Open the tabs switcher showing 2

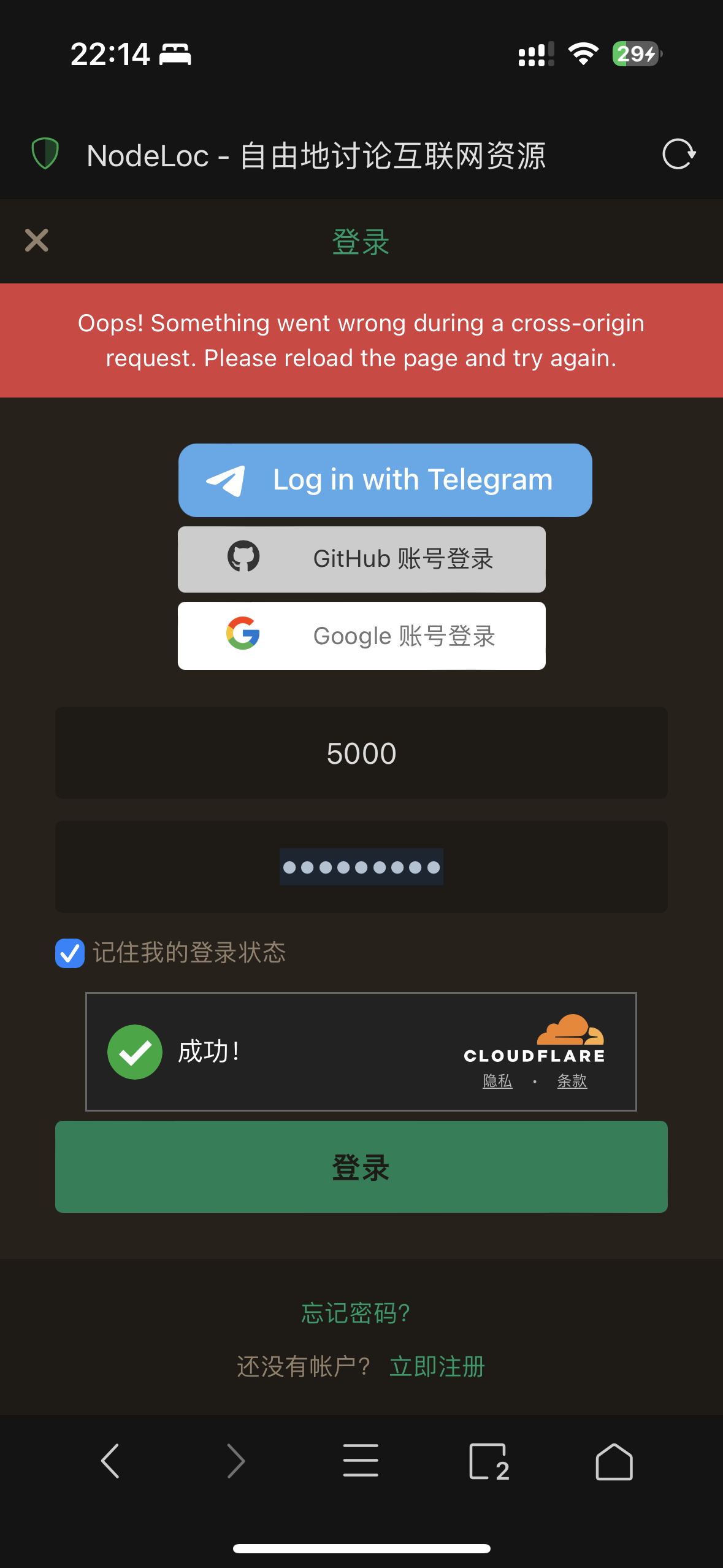[x=489, y=1461]
